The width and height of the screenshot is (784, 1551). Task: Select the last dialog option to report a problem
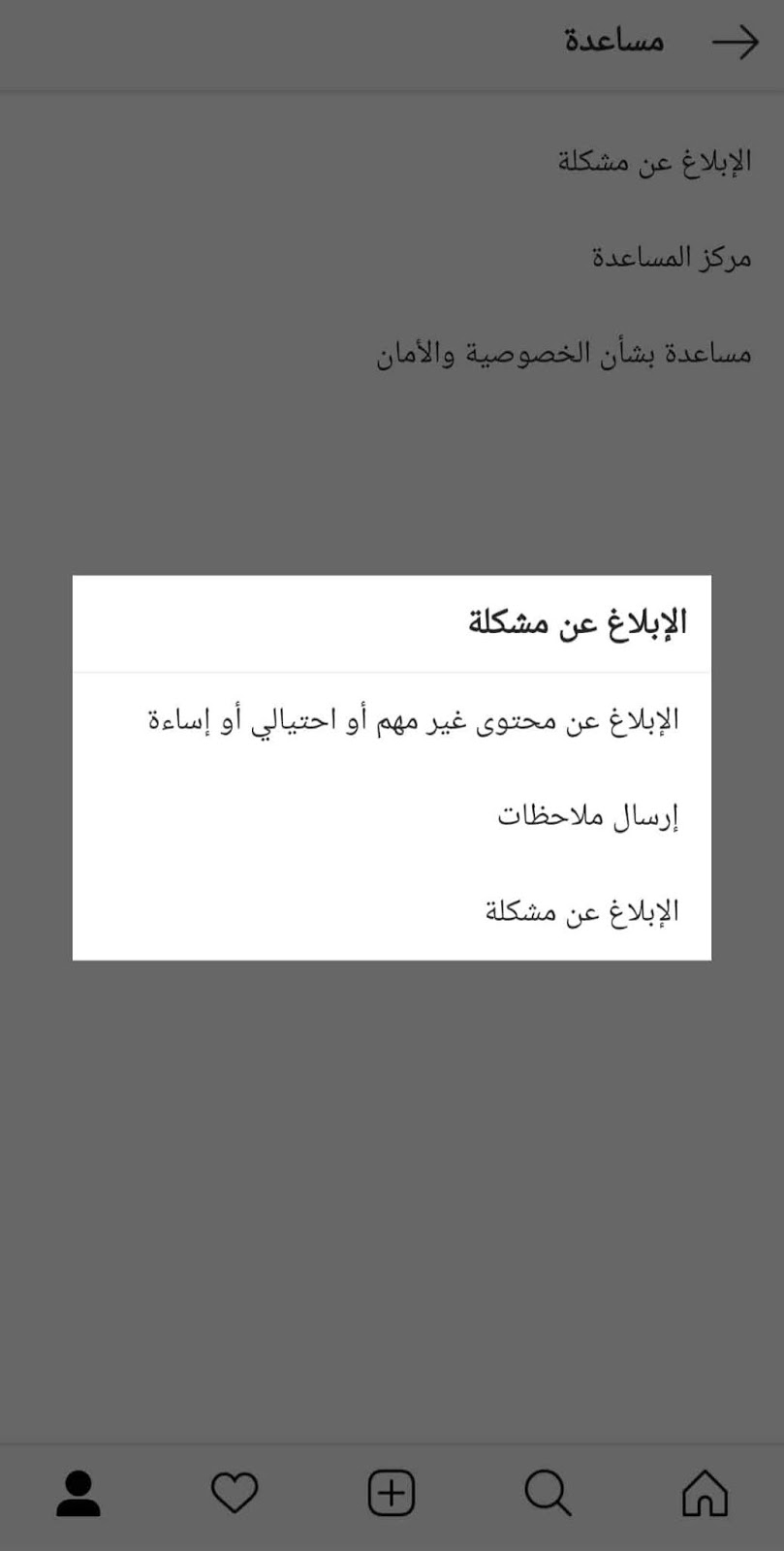click(x=392, y=912)
